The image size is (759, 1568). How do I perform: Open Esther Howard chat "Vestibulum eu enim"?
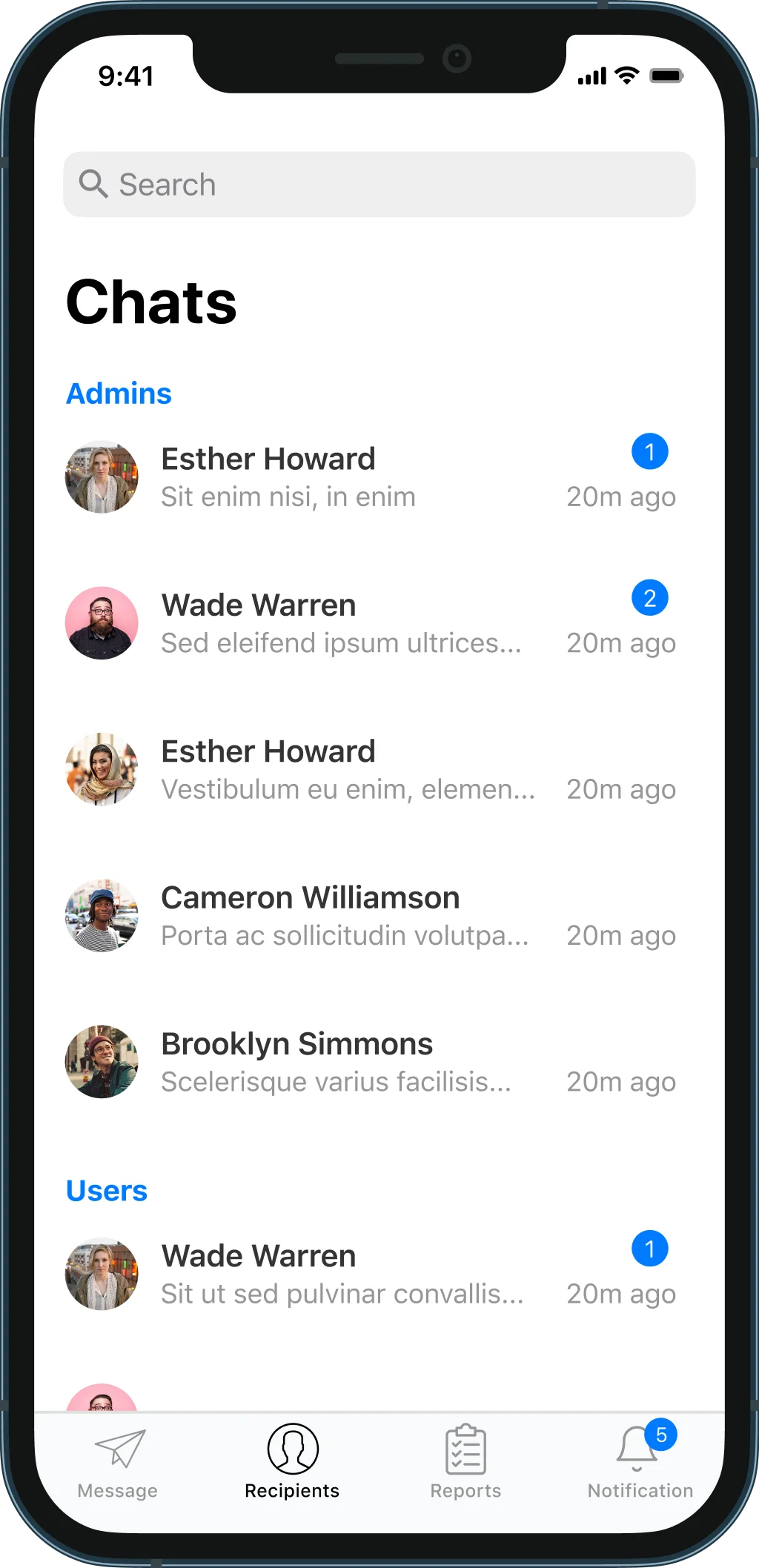tap(371, 769)
